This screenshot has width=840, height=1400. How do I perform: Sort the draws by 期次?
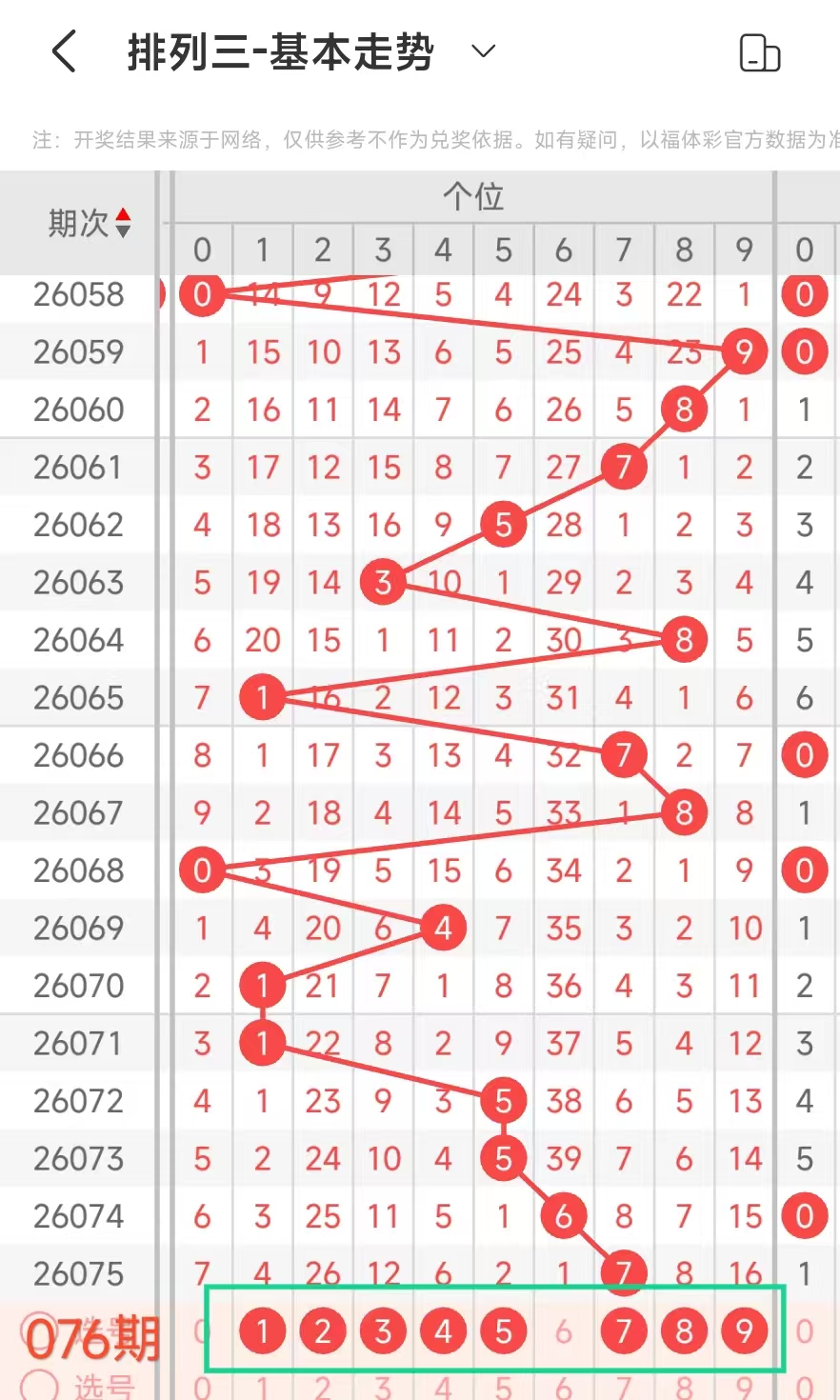click(x=89, y=224)
